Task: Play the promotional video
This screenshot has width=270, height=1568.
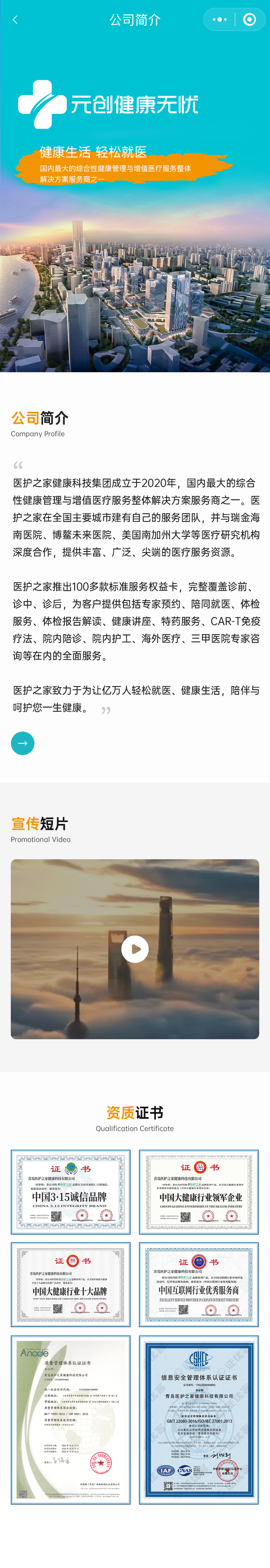Action: pyautogui.click(x=135, y=949)
